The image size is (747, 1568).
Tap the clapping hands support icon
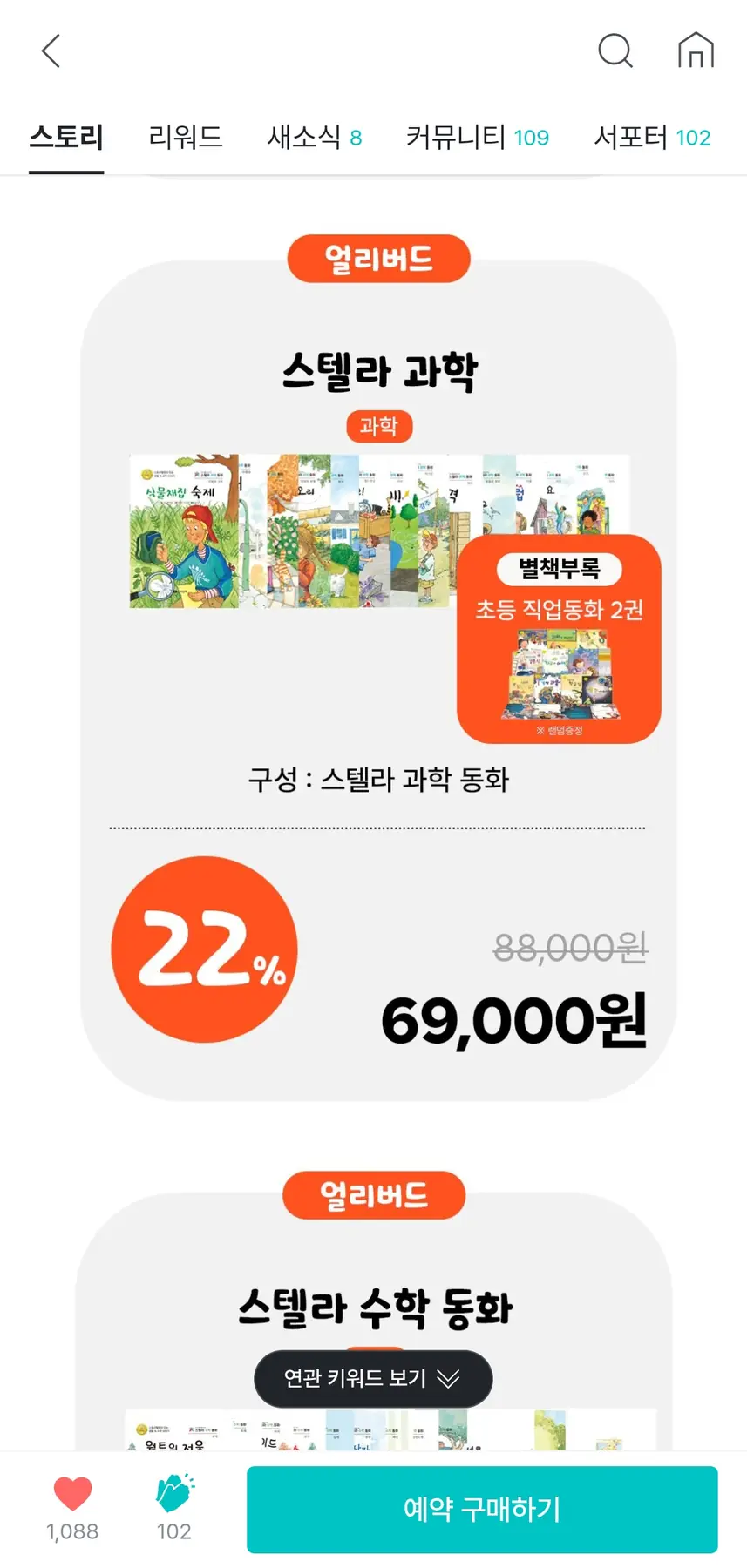click(174, 1495)
